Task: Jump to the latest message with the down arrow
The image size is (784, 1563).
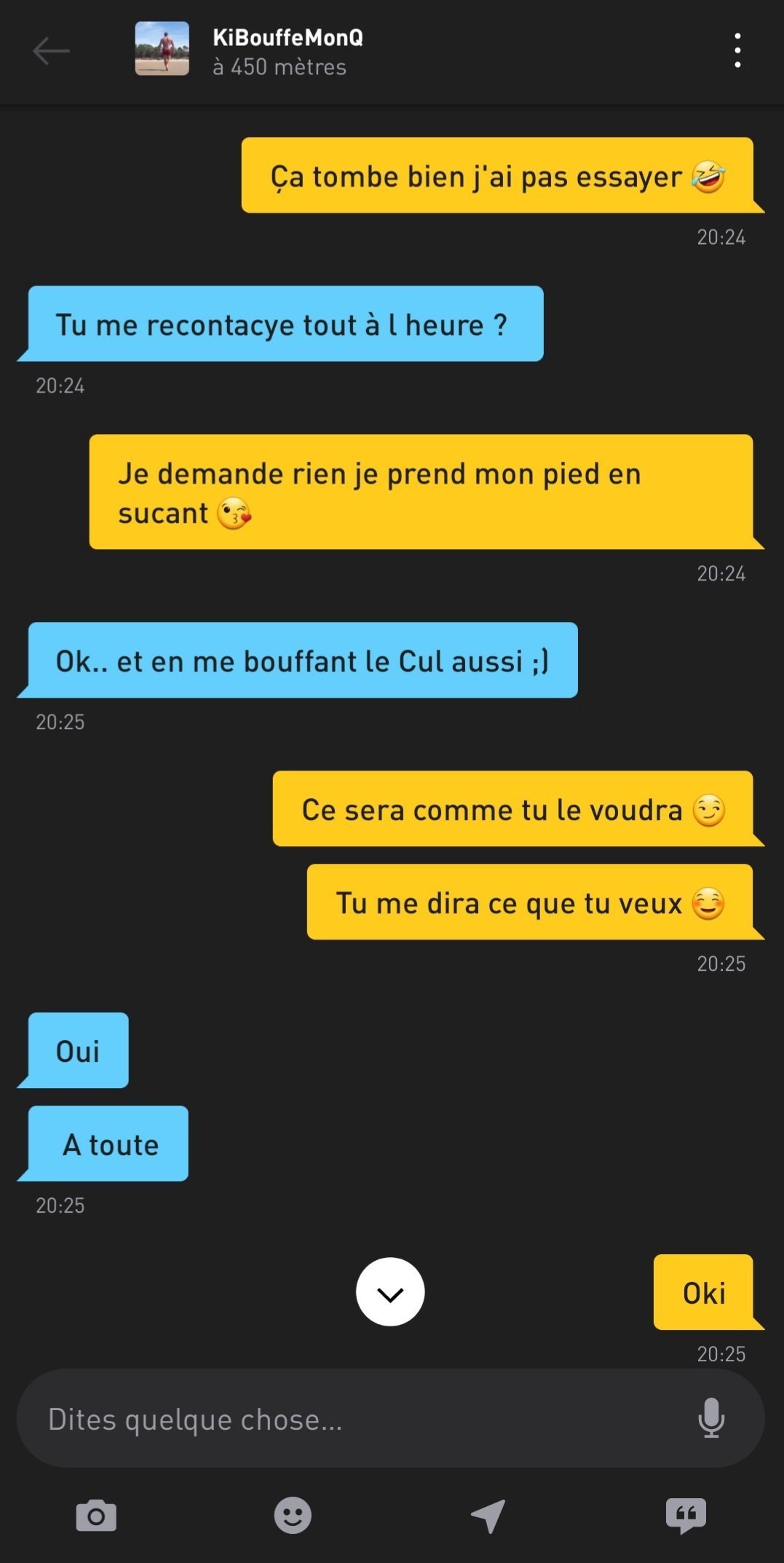Action: coord(390,1292)
